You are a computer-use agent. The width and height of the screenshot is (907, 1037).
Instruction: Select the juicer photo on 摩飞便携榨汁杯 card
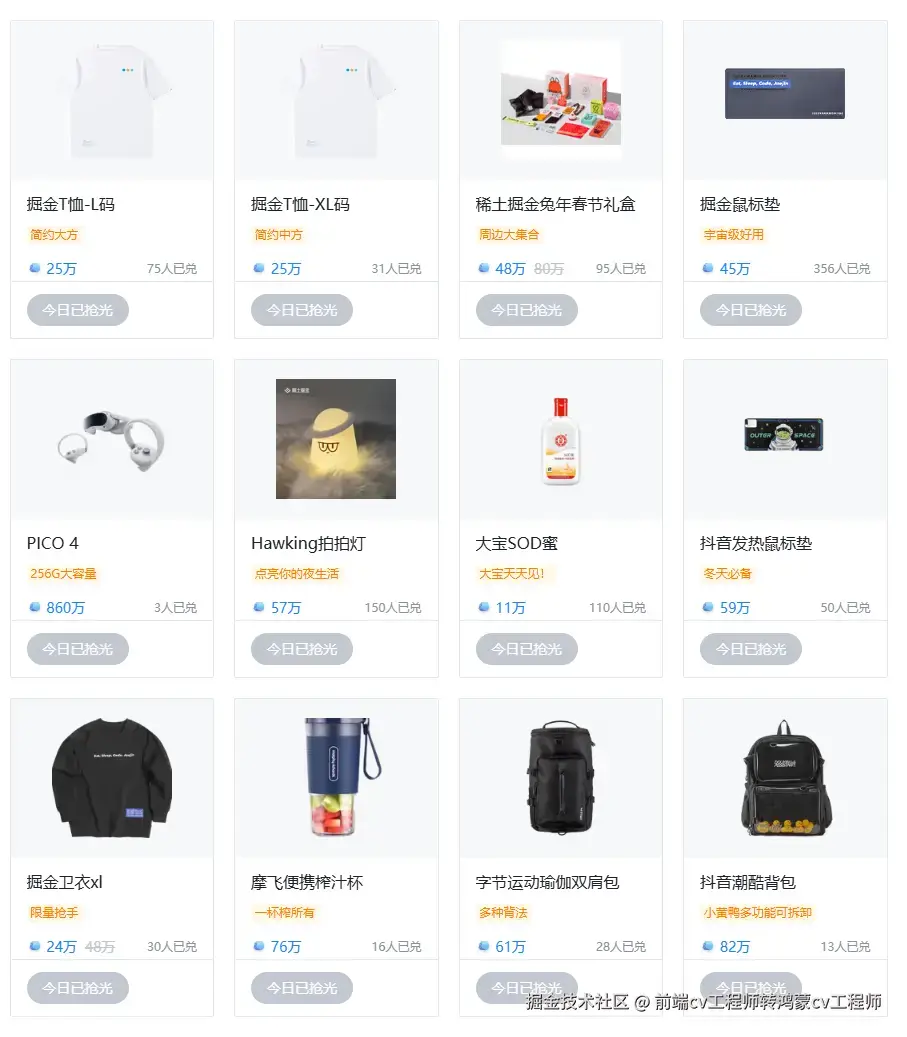pos(336,776)
